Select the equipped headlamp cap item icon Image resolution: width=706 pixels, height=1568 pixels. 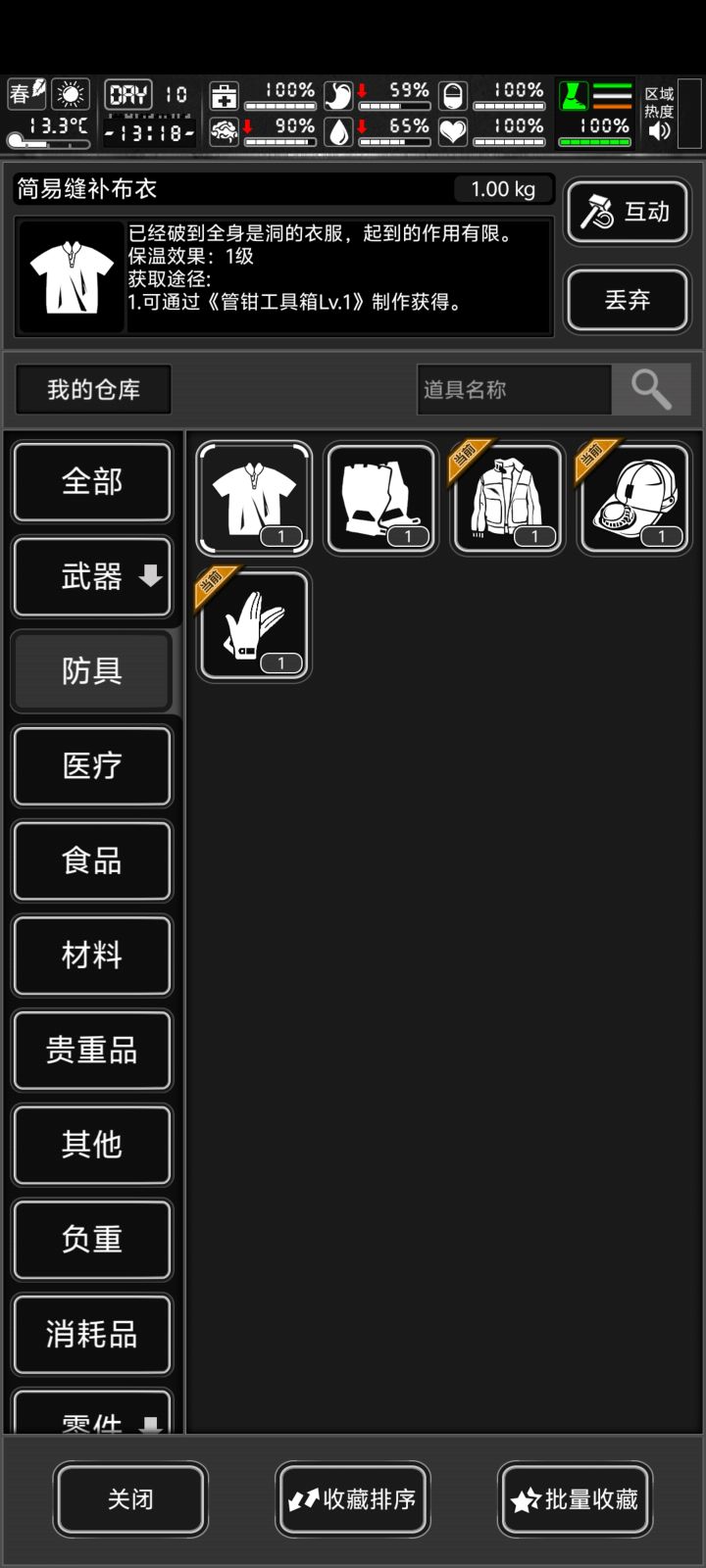pos(634,500)
